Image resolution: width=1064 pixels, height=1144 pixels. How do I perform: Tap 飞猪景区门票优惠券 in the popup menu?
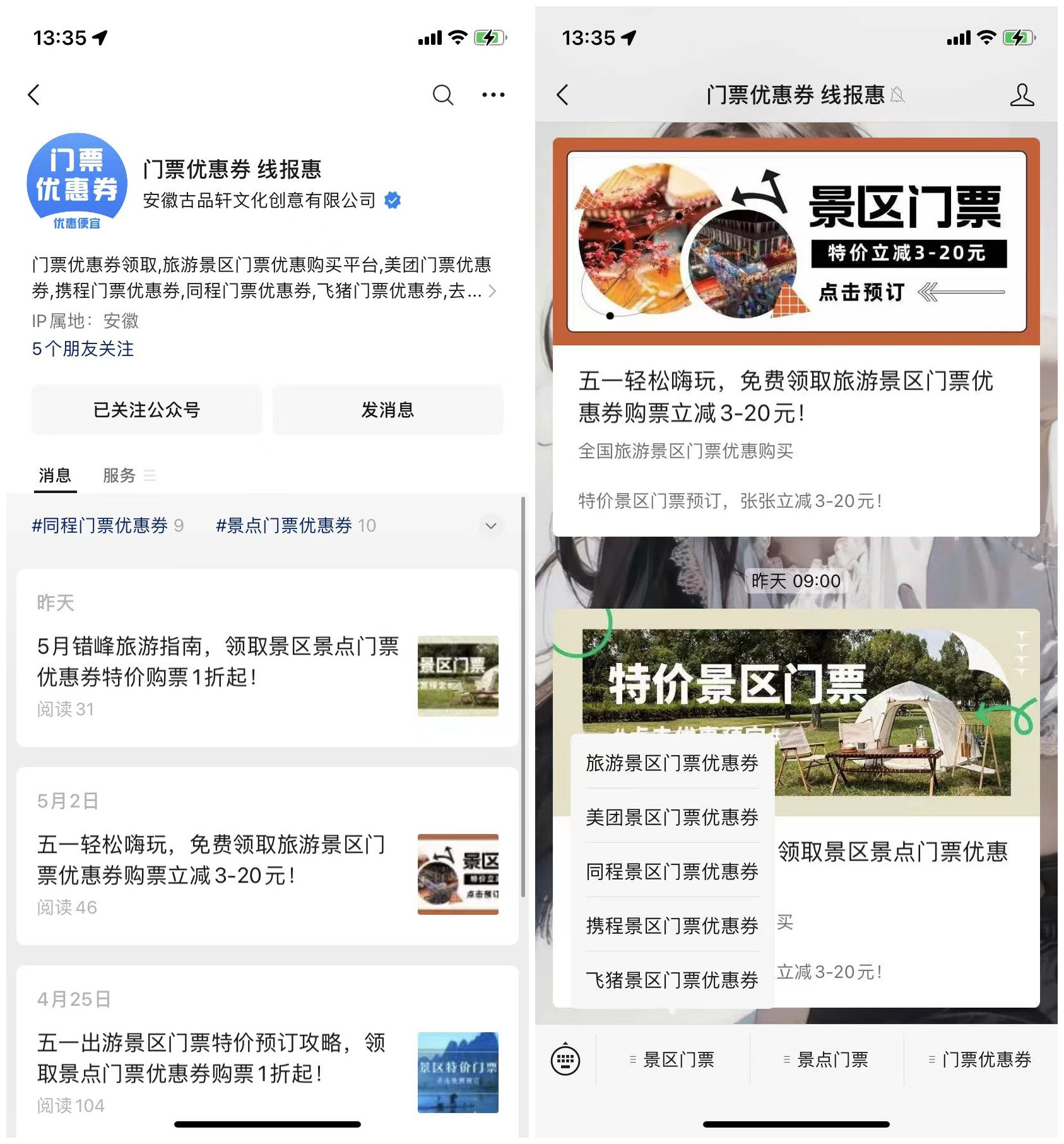[671, 980]
